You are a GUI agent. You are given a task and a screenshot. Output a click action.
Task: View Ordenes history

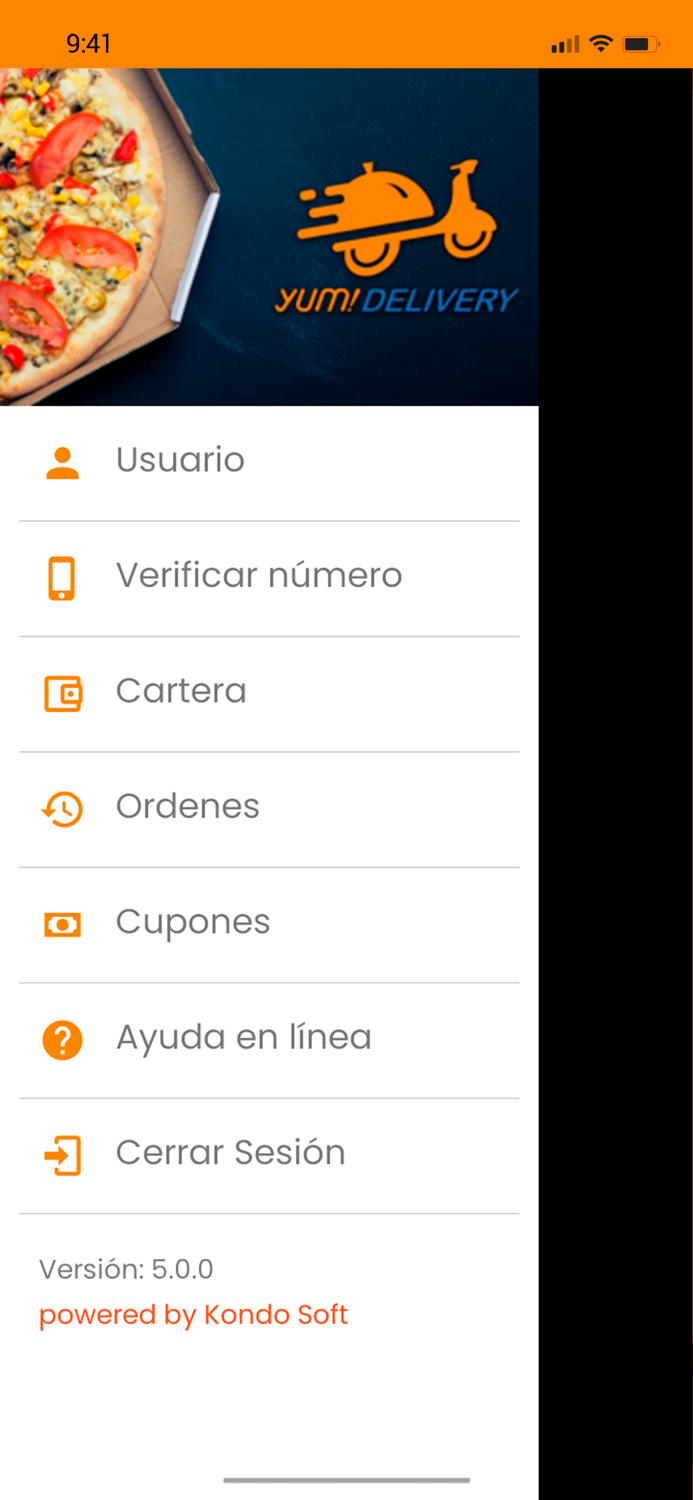coord(269,809)
